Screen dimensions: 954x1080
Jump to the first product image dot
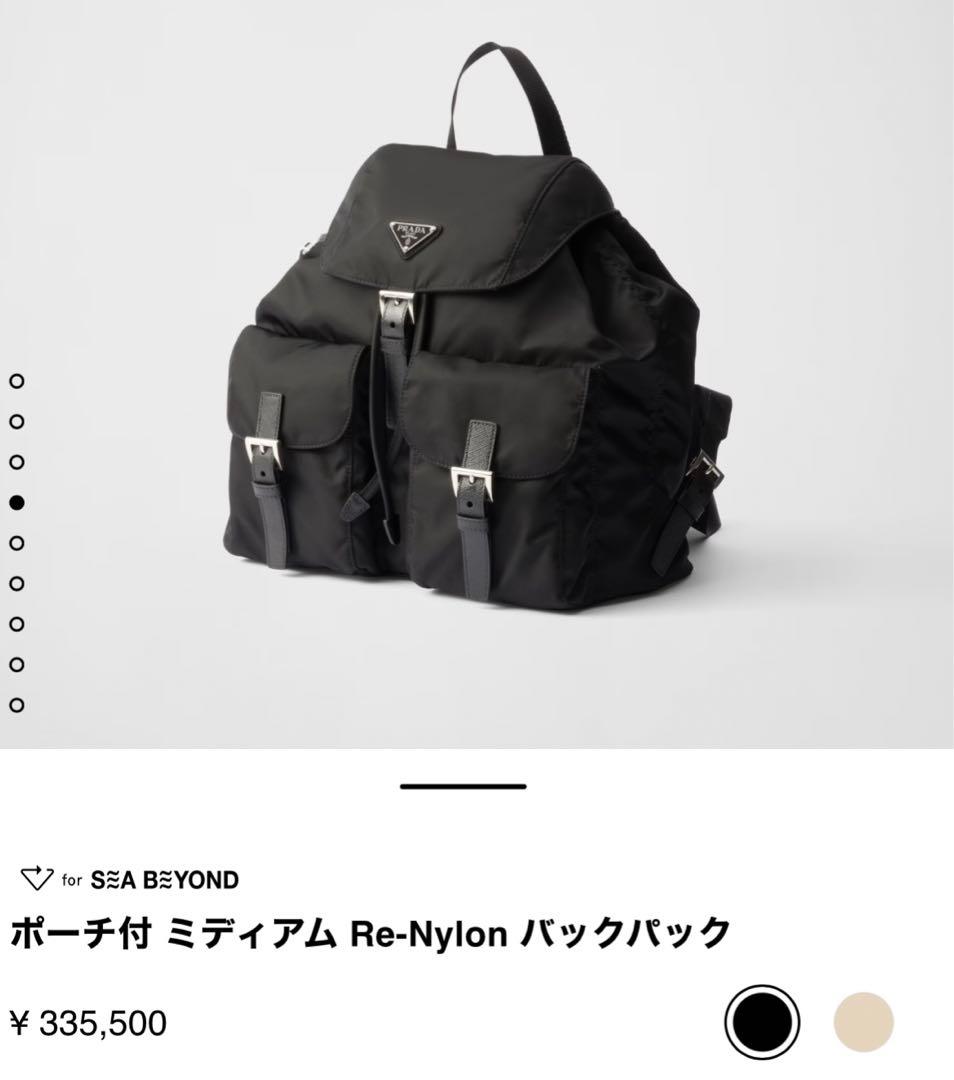pyautogui.click(x=16, y=381)
